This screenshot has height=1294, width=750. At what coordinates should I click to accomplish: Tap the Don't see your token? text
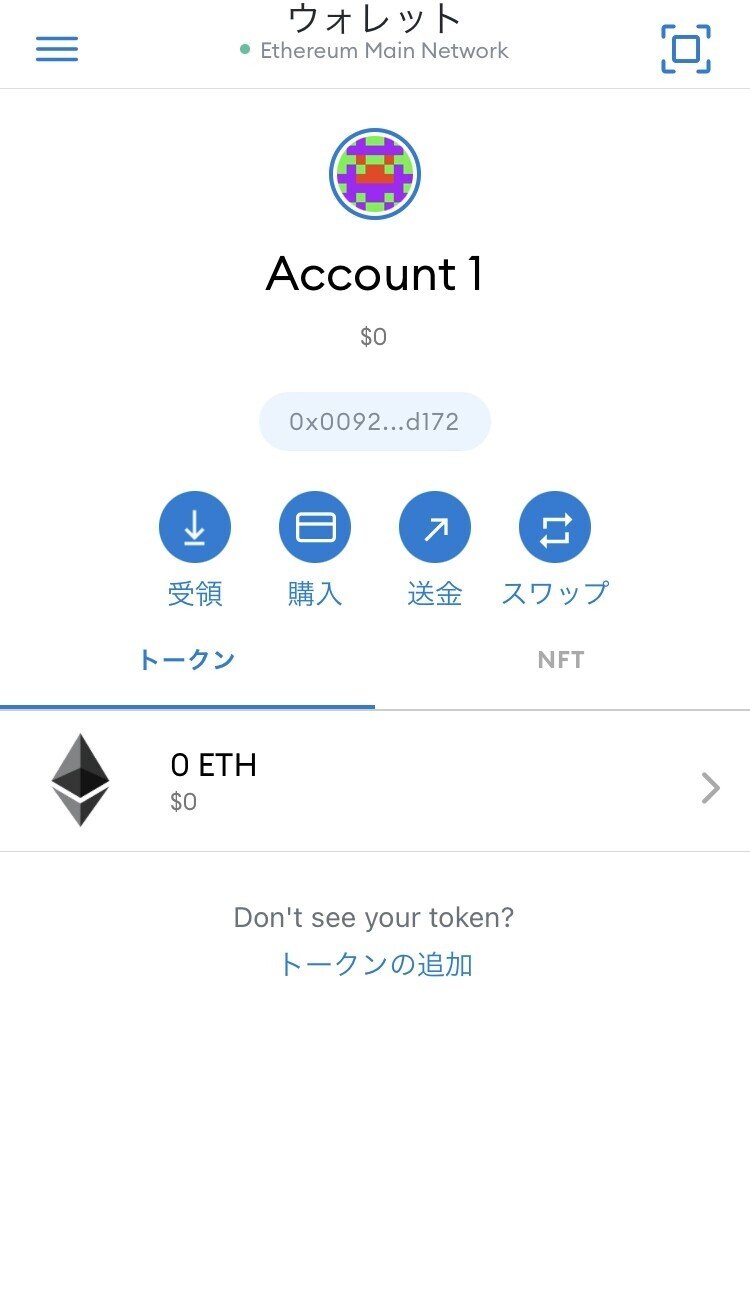[374, 917]
